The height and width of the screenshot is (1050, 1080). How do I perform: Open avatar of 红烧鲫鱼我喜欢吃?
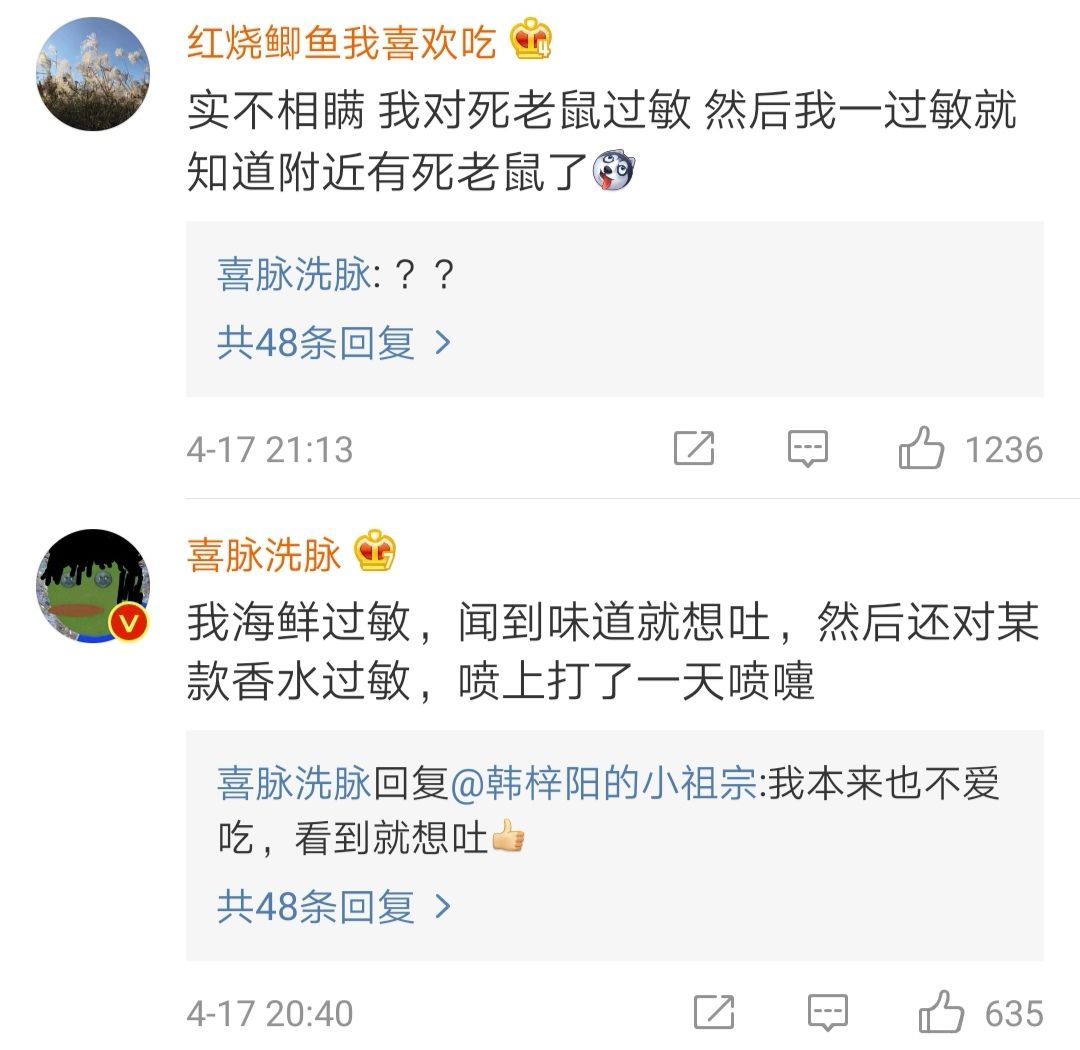pos(93,74)
